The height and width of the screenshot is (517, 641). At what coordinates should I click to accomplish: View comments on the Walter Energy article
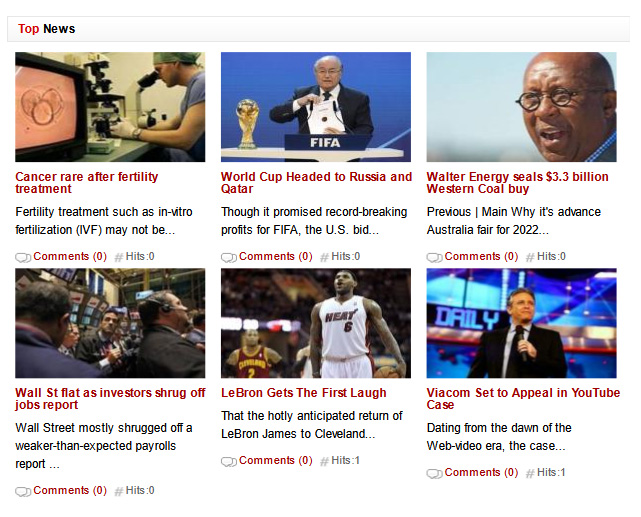click(x=481, y=257)
